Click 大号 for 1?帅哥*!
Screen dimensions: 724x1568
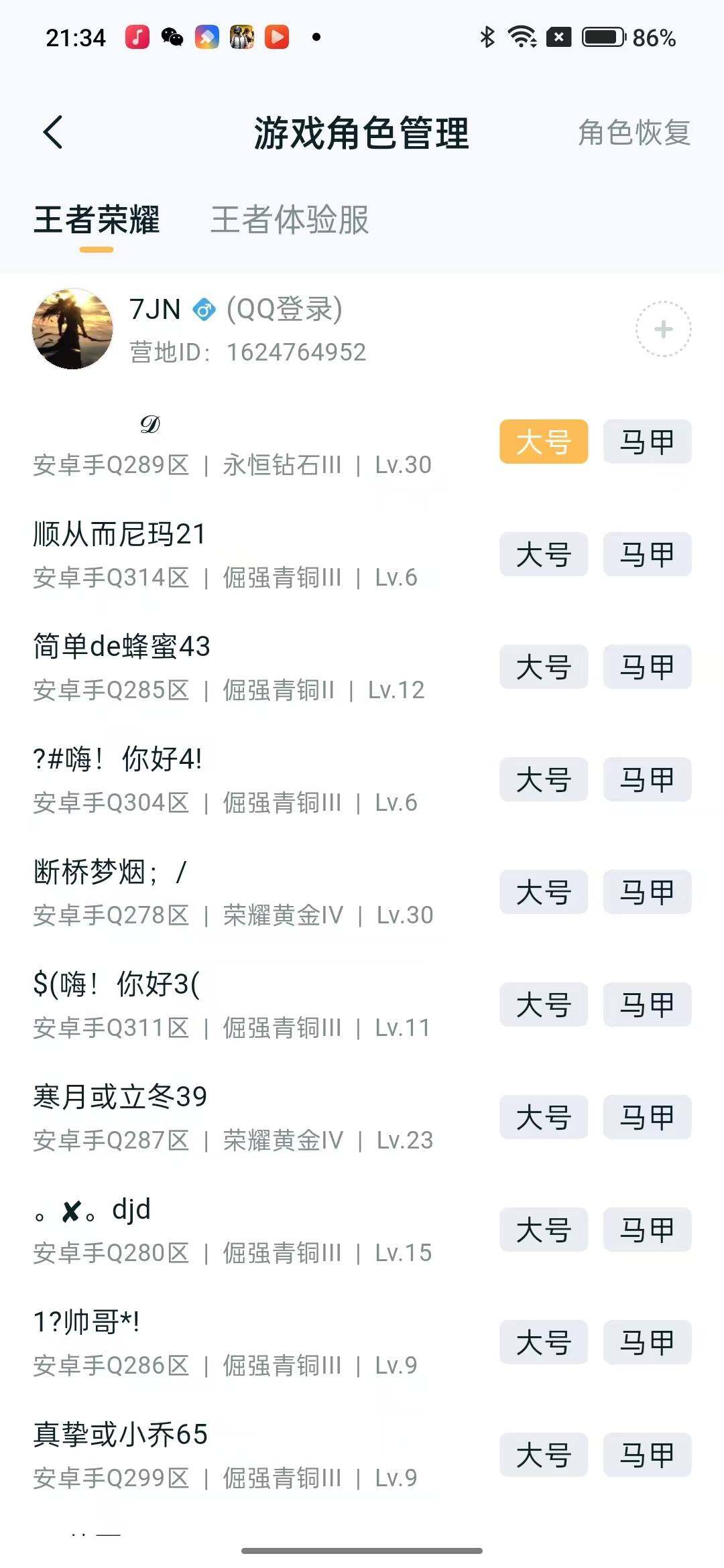point(543,1342)
